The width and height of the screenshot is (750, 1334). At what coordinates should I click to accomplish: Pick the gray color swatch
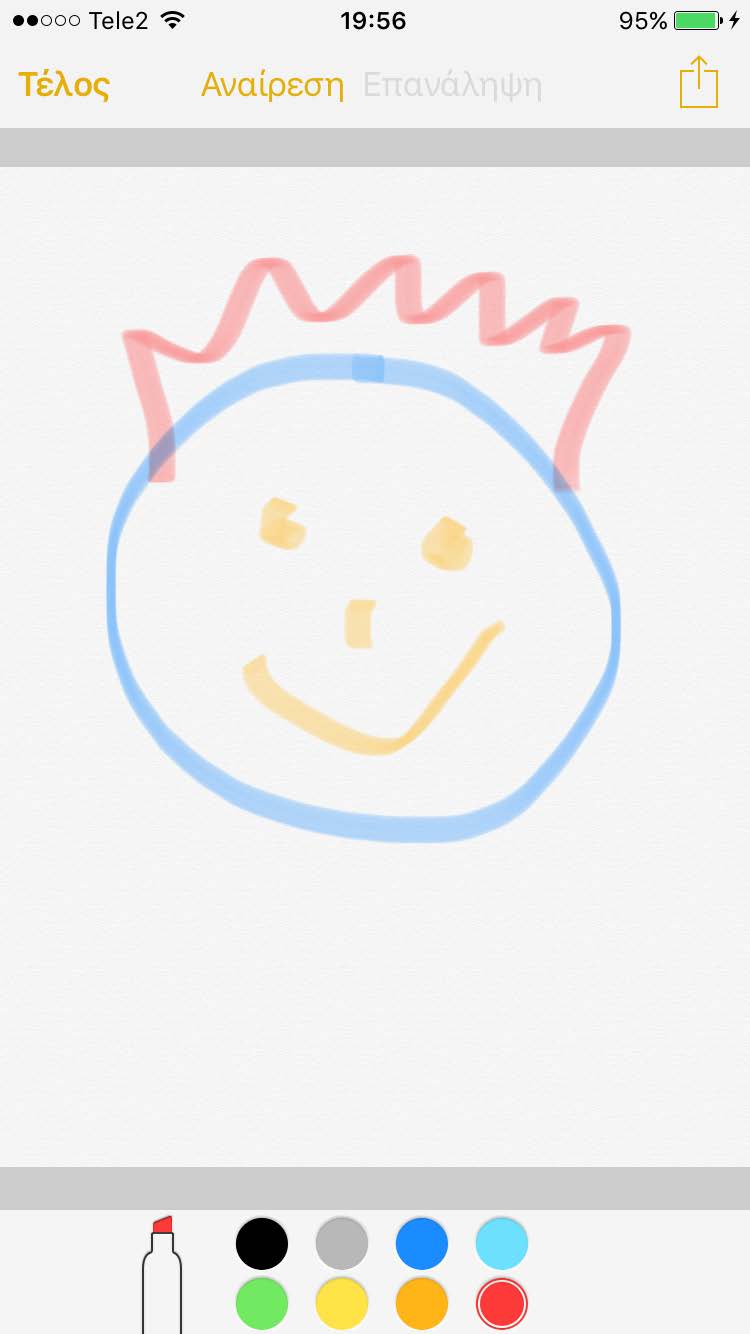pyautogui.click(x=342, y=1244)
